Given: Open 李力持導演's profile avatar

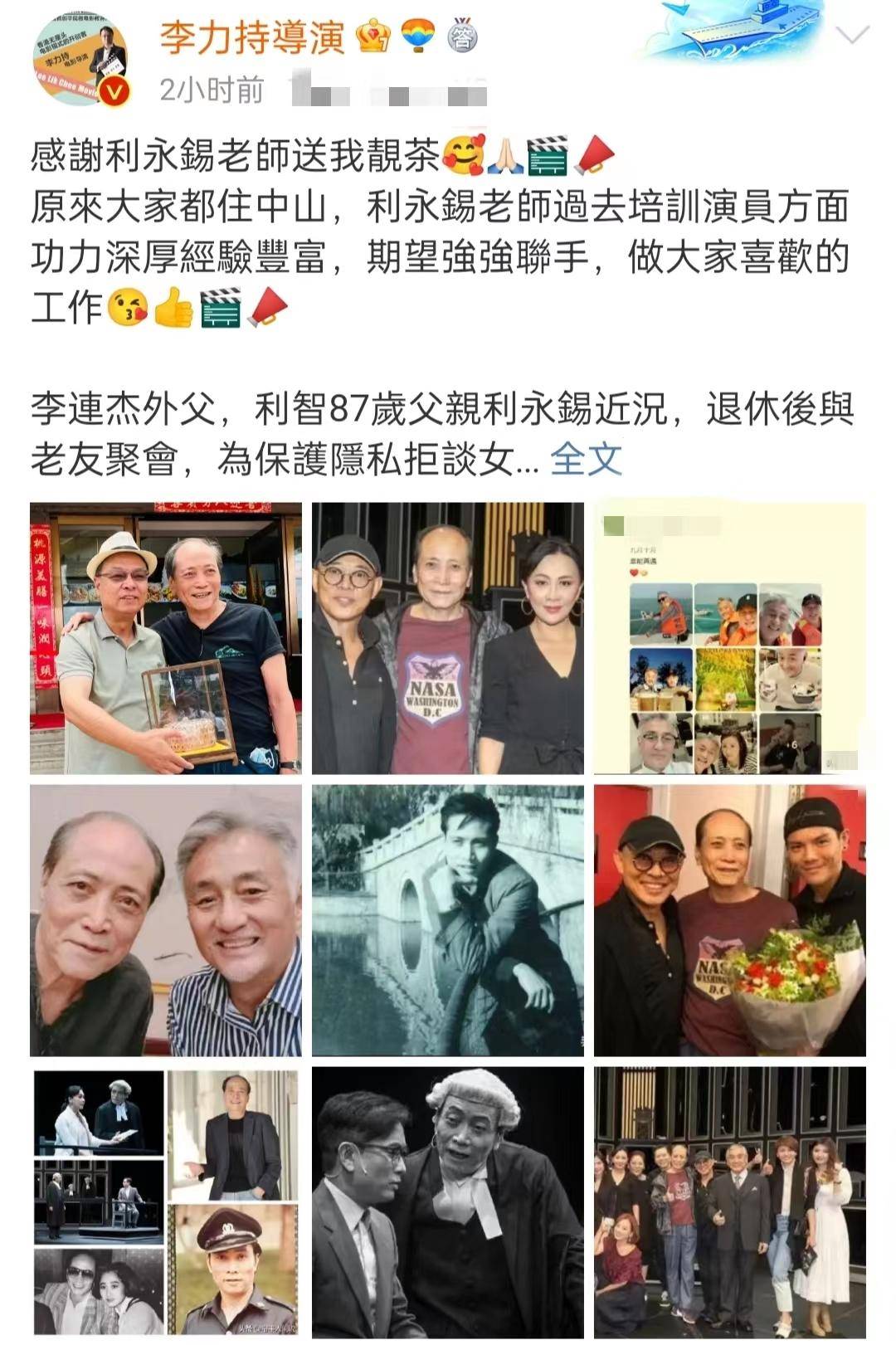Looking at the screenshot, I should (x=80, y=60).
